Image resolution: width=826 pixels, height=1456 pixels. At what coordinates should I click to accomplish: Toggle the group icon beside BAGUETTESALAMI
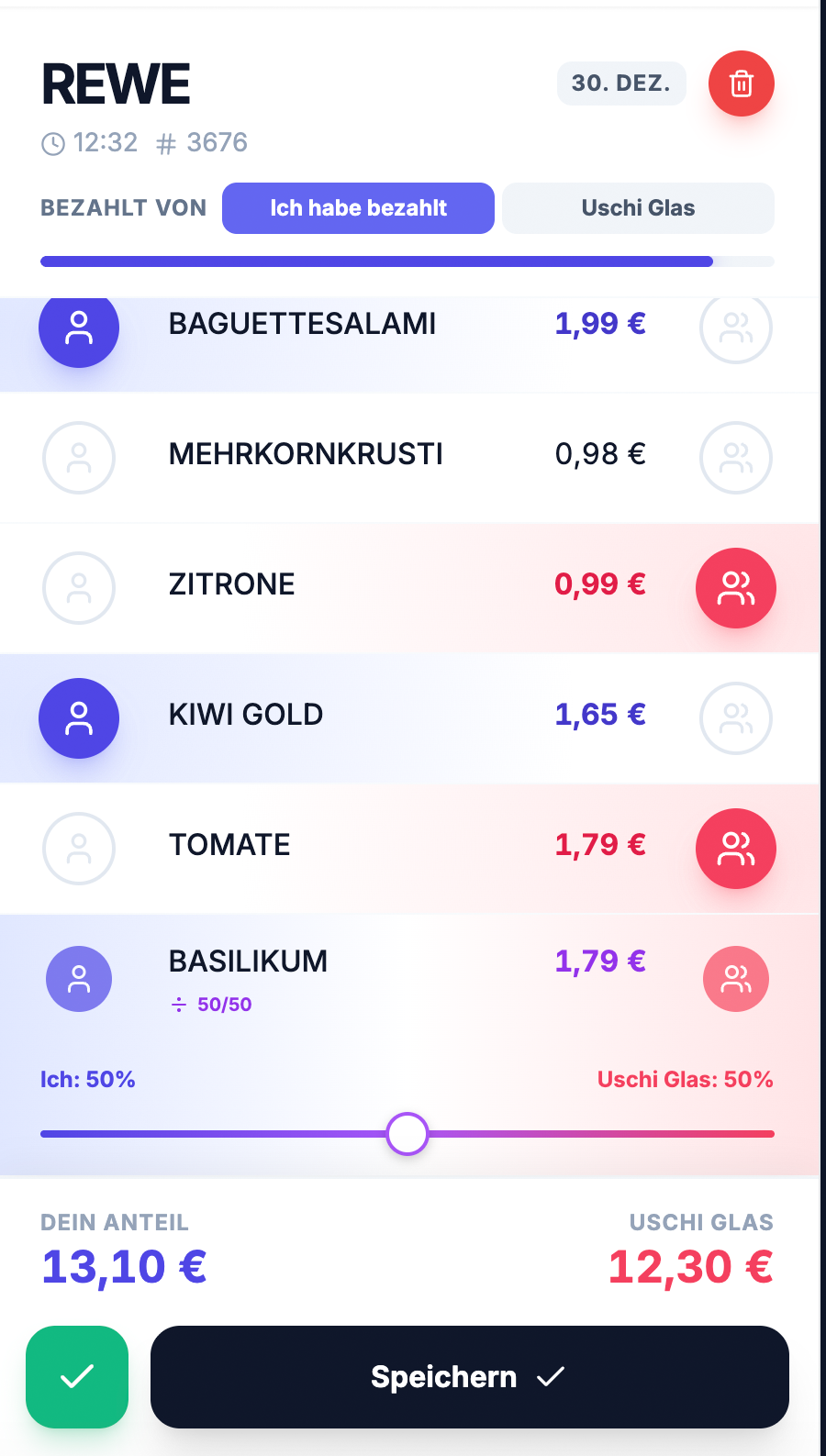(735, 327)
